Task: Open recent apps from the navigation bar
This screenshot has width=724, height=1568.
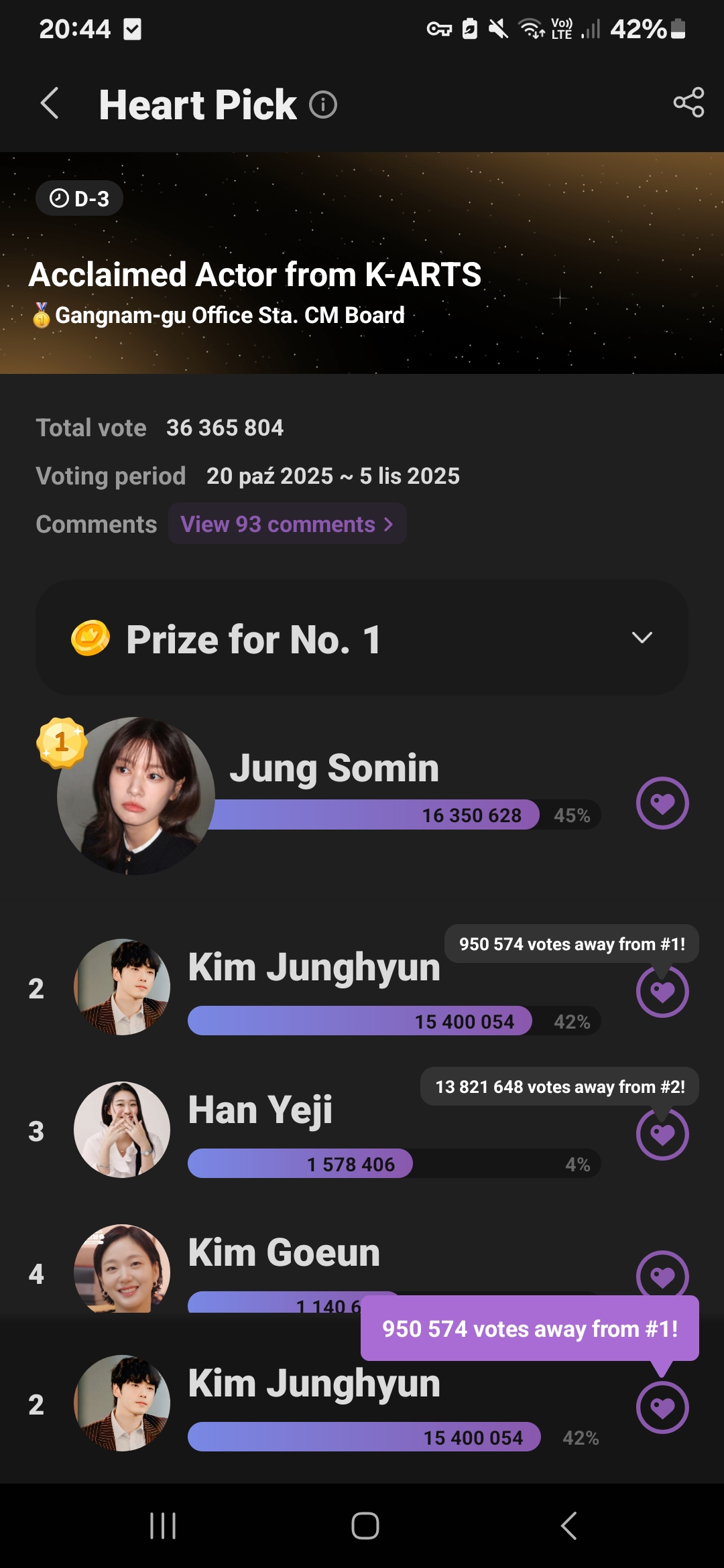Action: (x=163, y=1526)
